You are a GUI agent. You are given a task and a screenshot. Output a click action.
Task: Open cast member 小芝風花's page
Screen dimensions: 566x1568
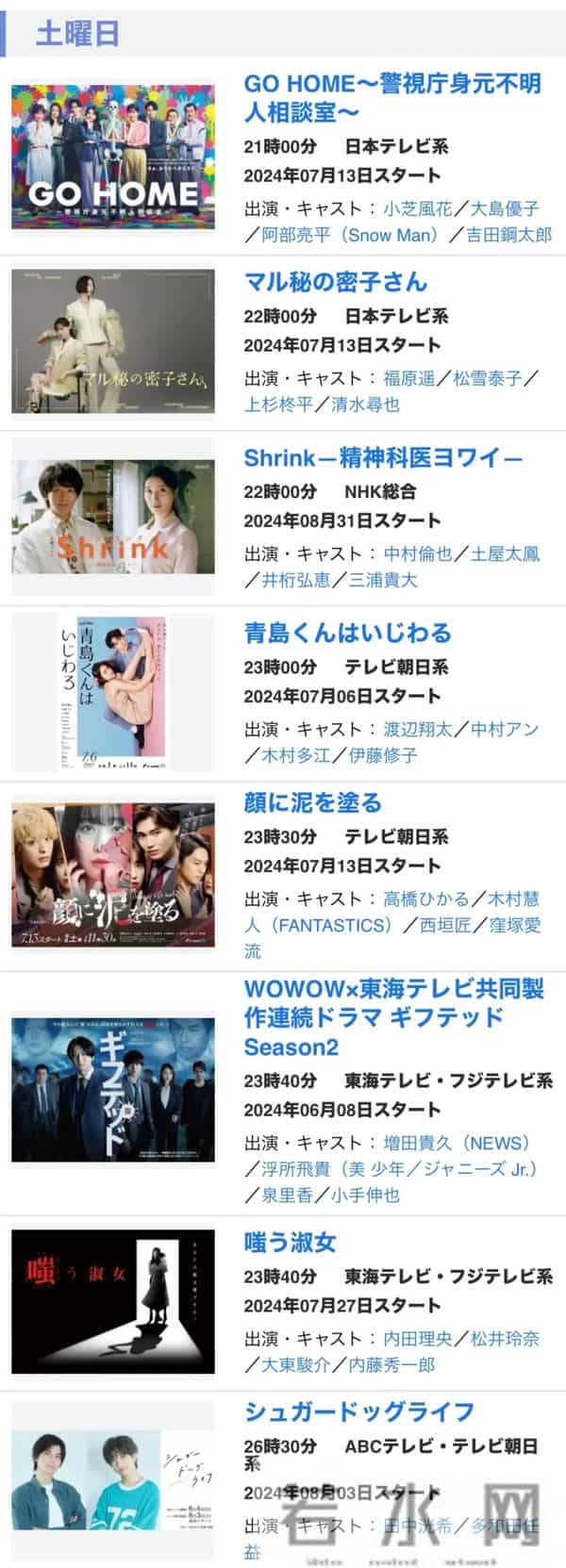click(417, 208)
